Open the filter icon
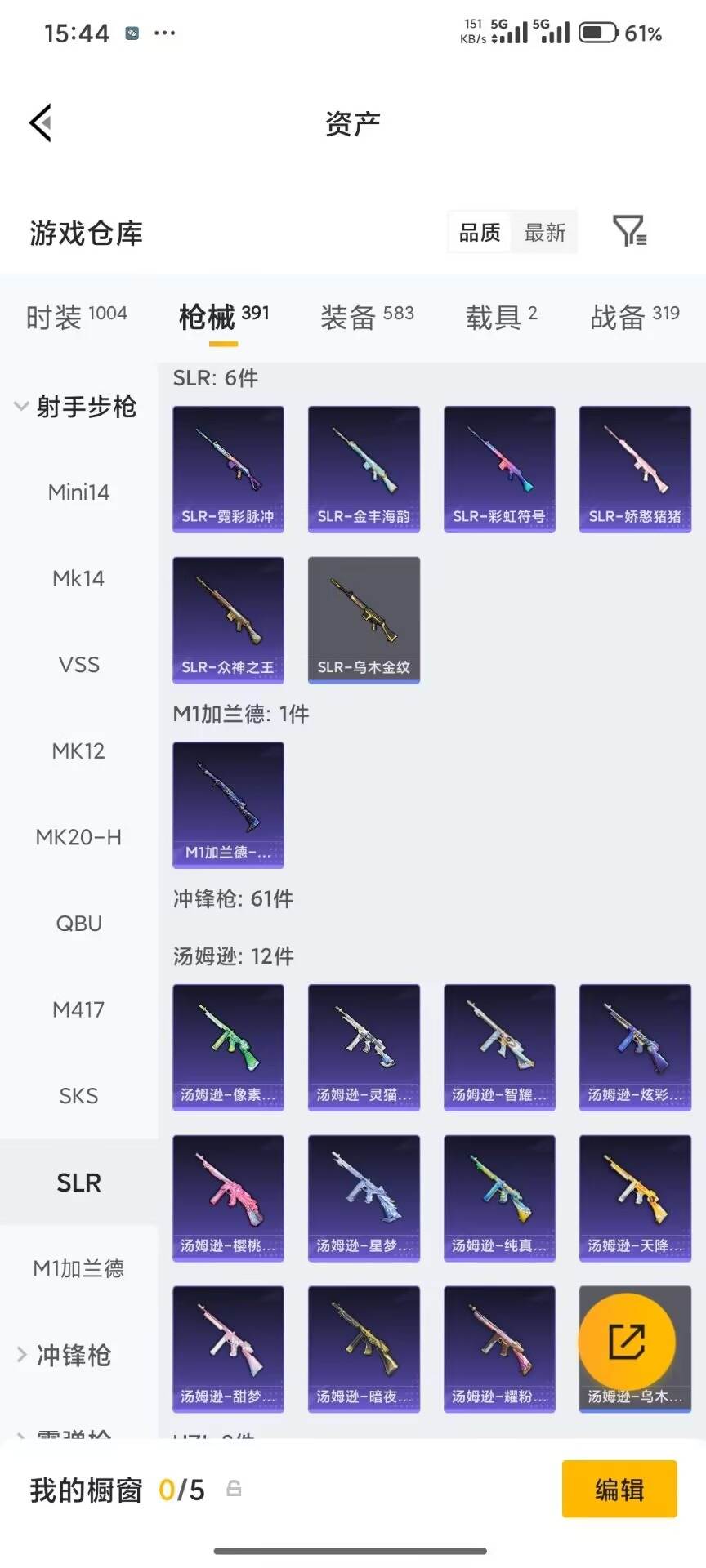The image size is (706, 1568). click(629, 232)
